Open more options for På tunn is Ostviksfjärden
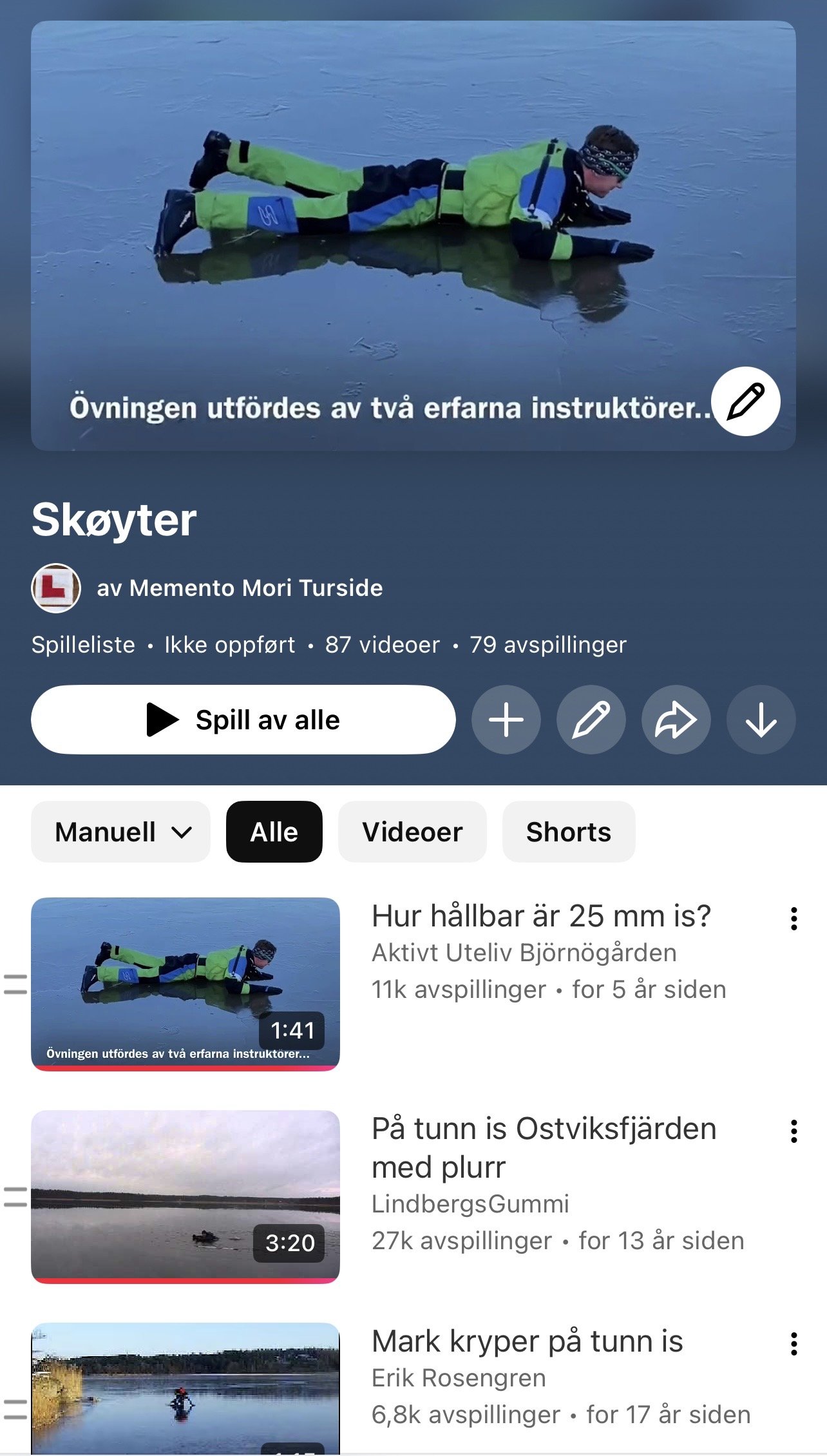 coord(794,1131)
